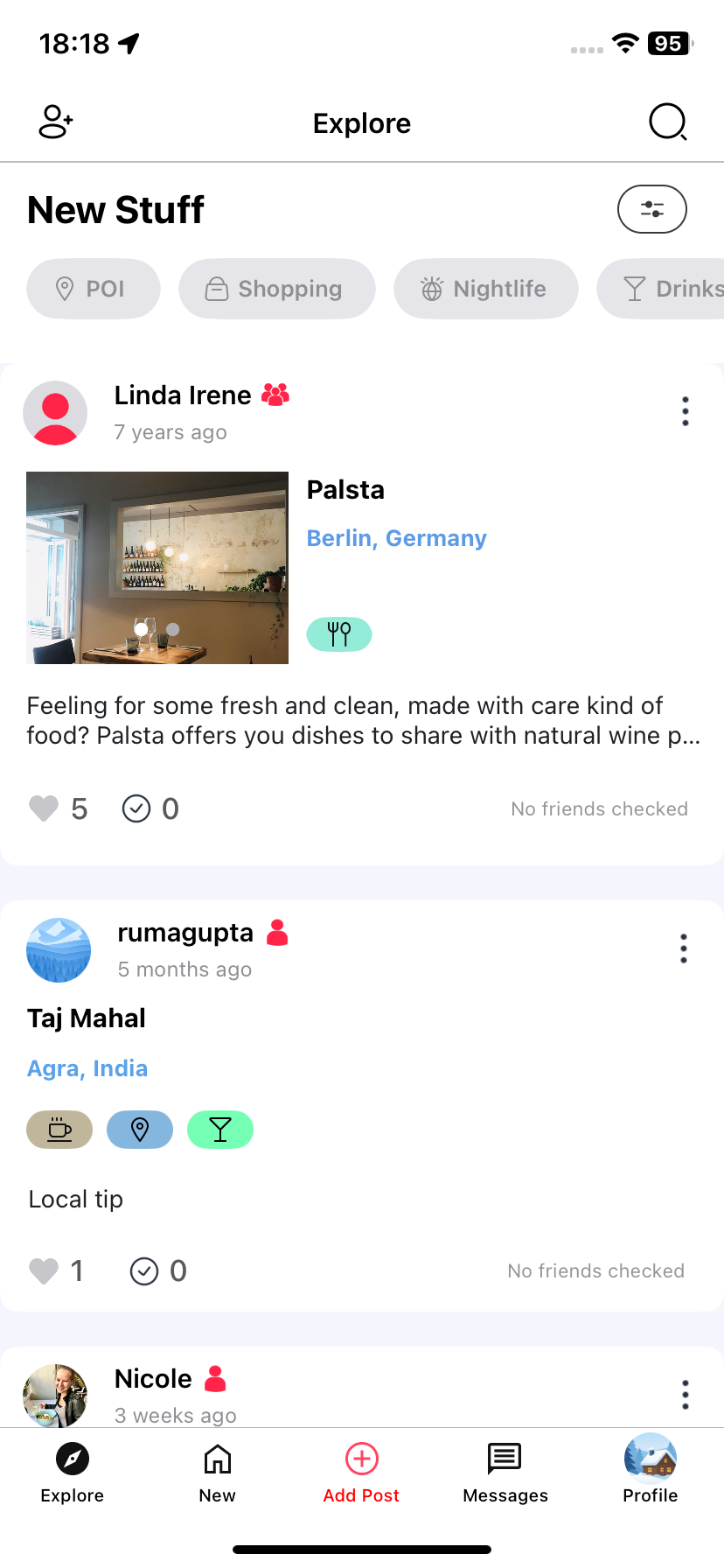Open the add friend icon

pyautogui.click(x=55, y=122)
